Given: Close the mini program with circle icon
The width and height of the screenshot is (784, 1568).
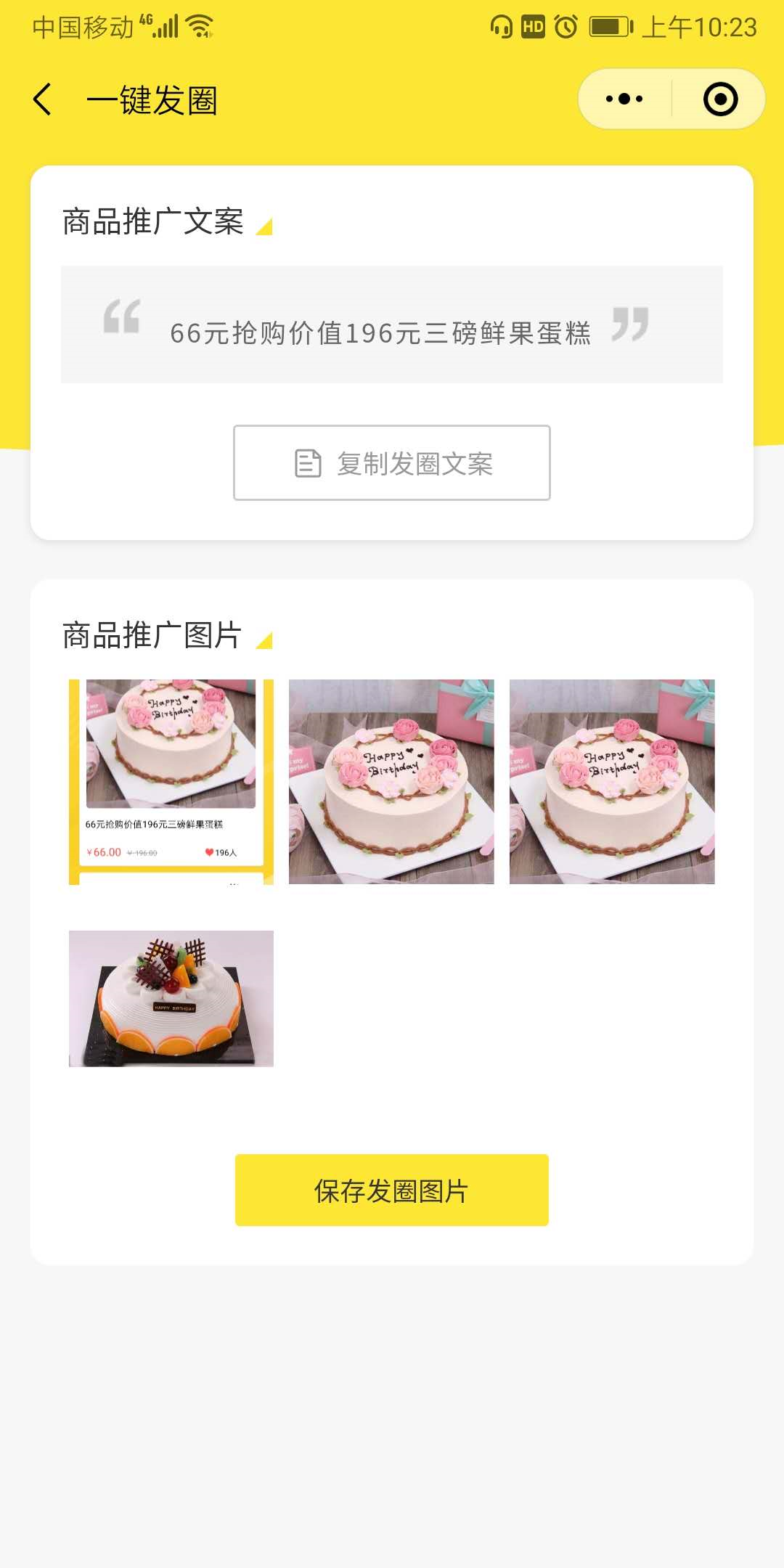Looking at the screenshot, I should (x=720, y=99).
